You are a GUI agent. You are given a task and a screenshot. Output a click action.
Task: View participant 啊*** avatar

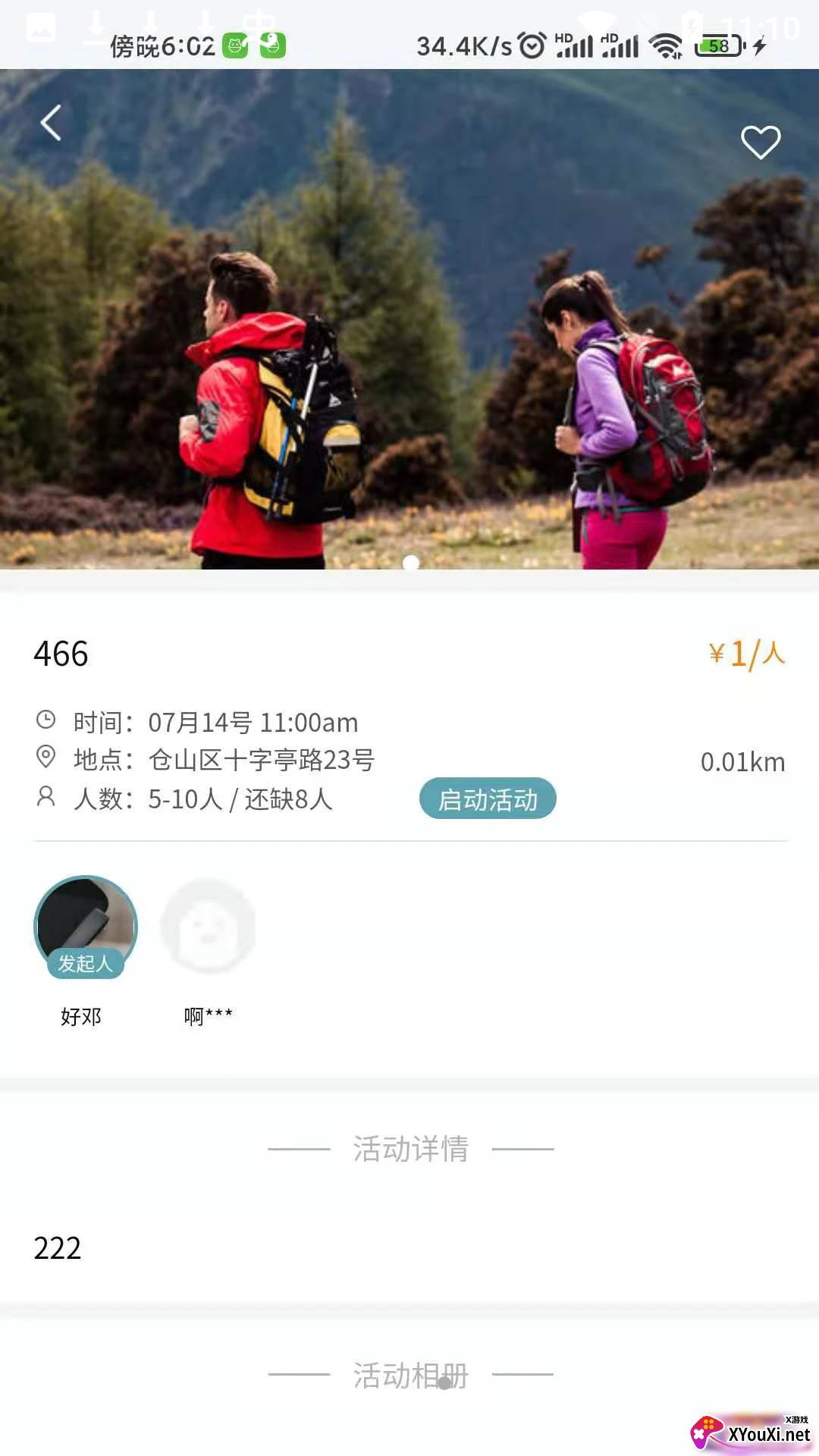coord(209,926)
